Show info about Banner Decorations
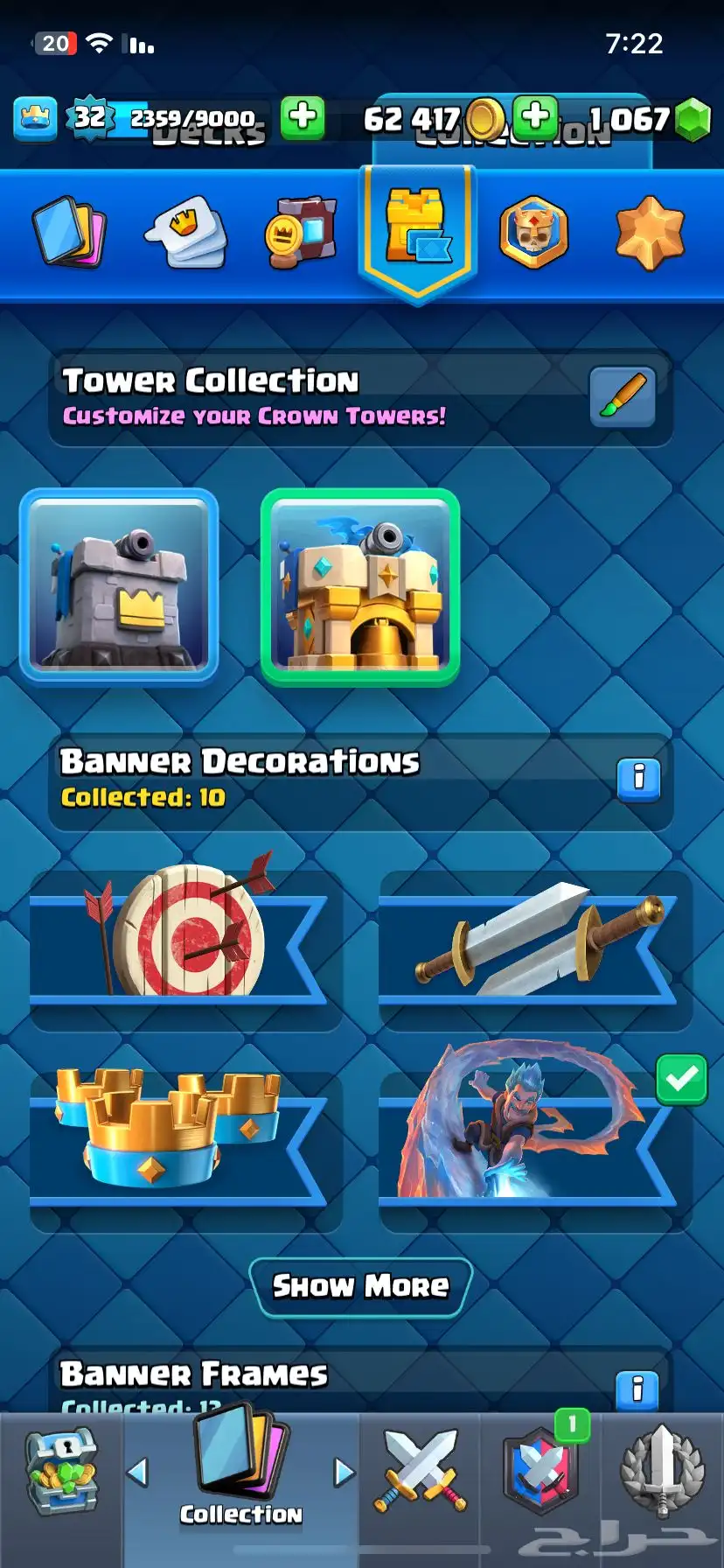 point(638,778)
